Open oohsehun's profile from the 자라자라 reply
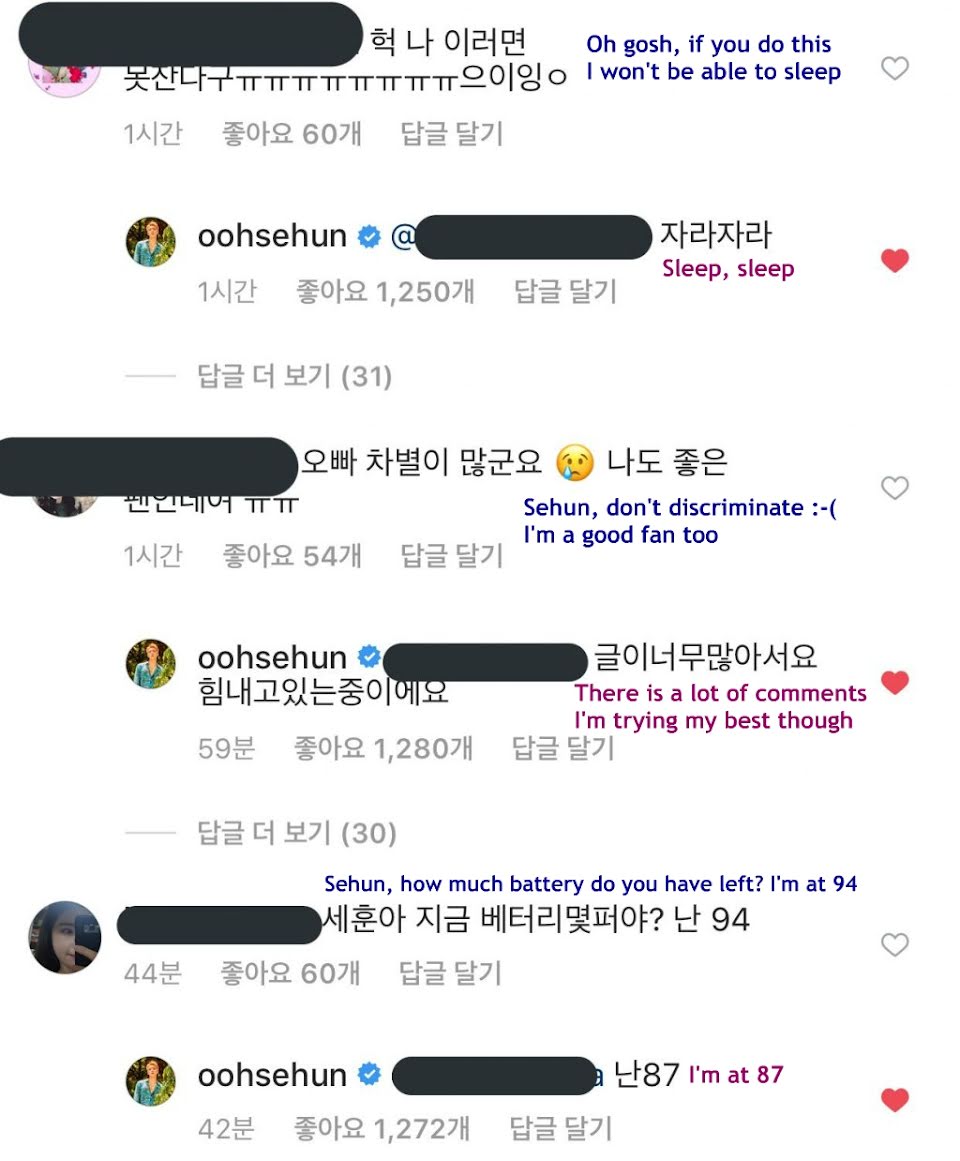The height and width of the screenshot is (1161, 960). (272, 237)
